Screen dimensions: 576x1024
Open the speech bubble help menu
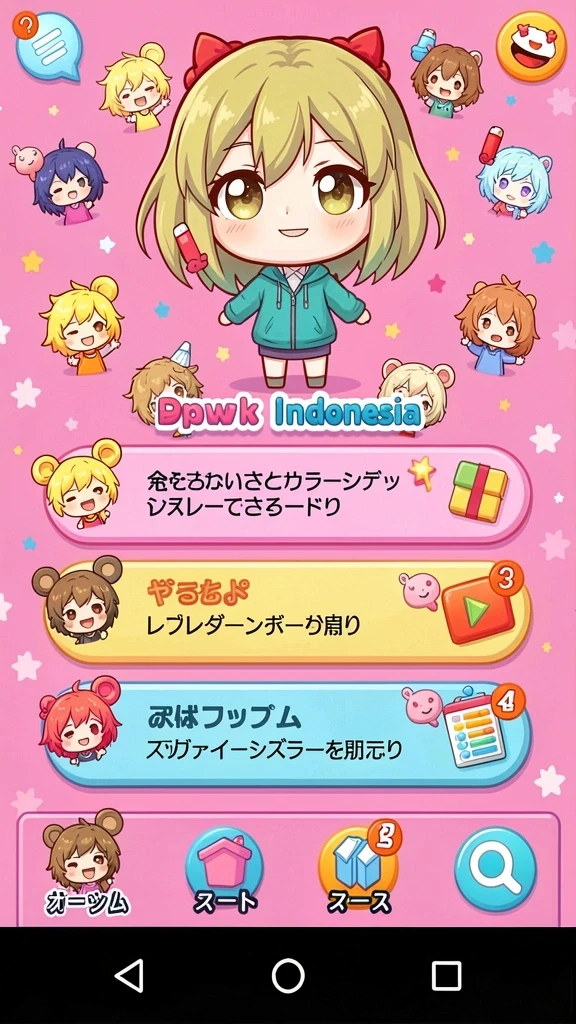coord(47,46)
